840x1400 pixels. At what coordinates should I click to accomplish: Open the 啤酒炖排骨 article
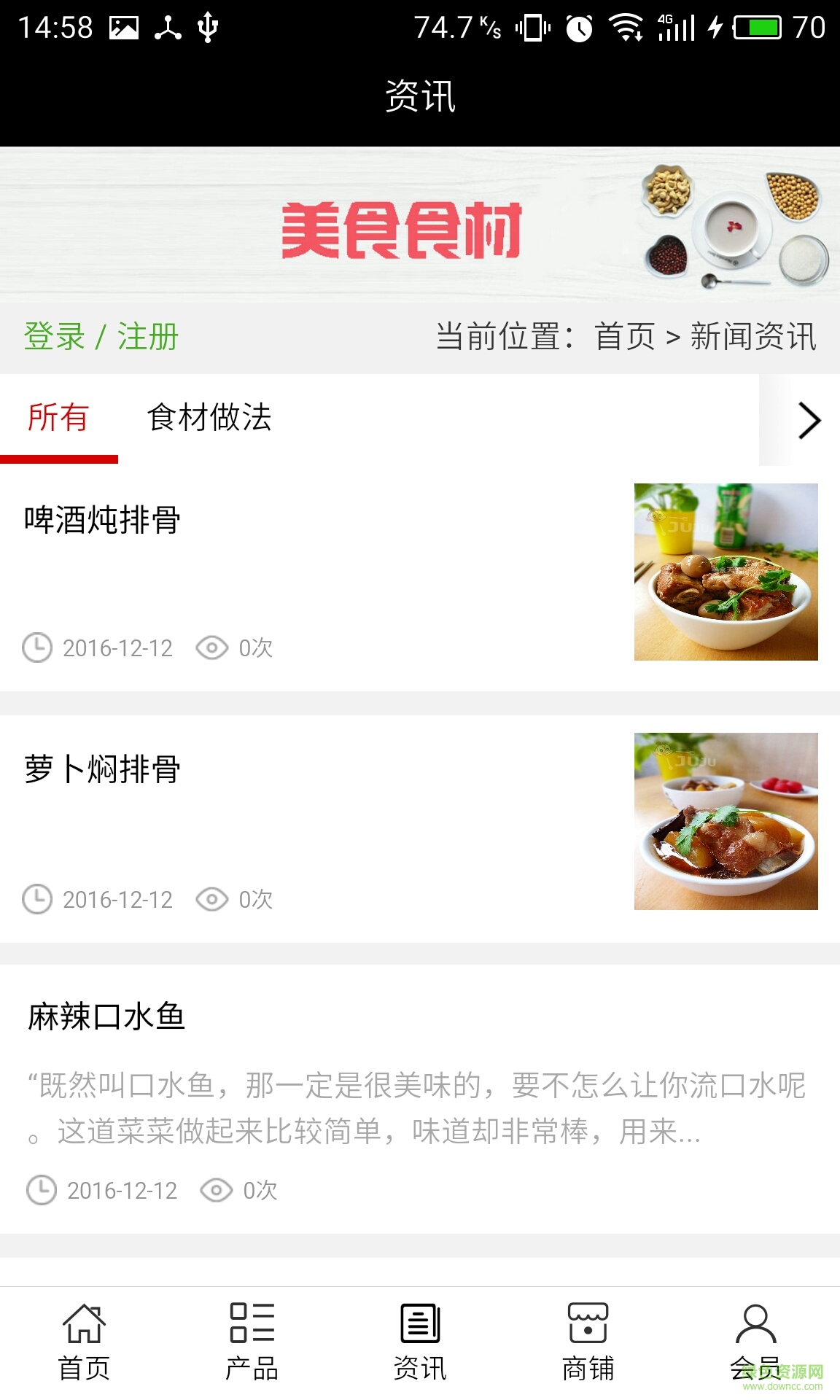[x=102, y=521]
